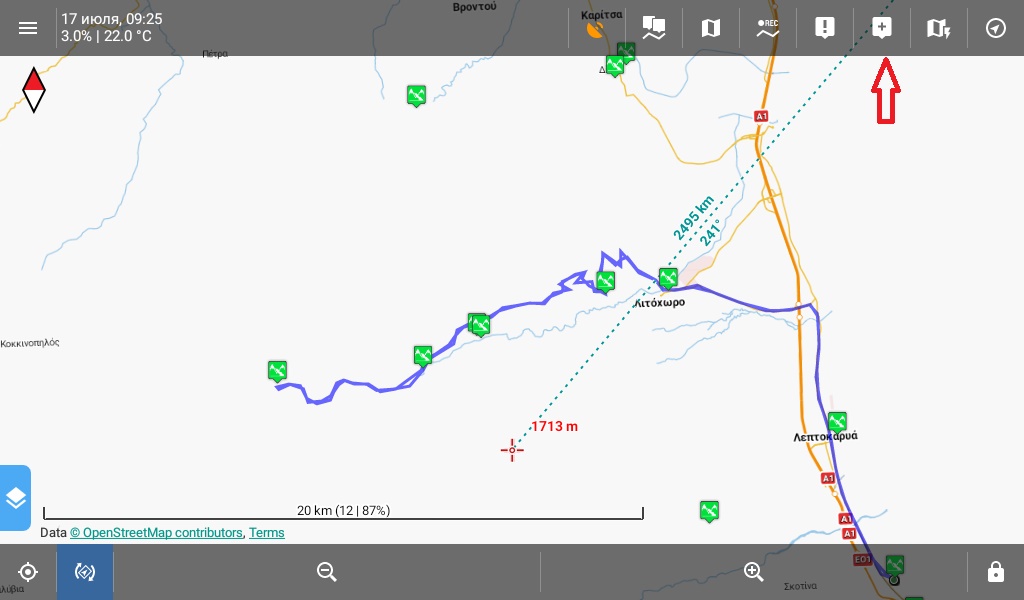Zoom out the map
This screenshot has width=1024, height=600.
(326, 572)
